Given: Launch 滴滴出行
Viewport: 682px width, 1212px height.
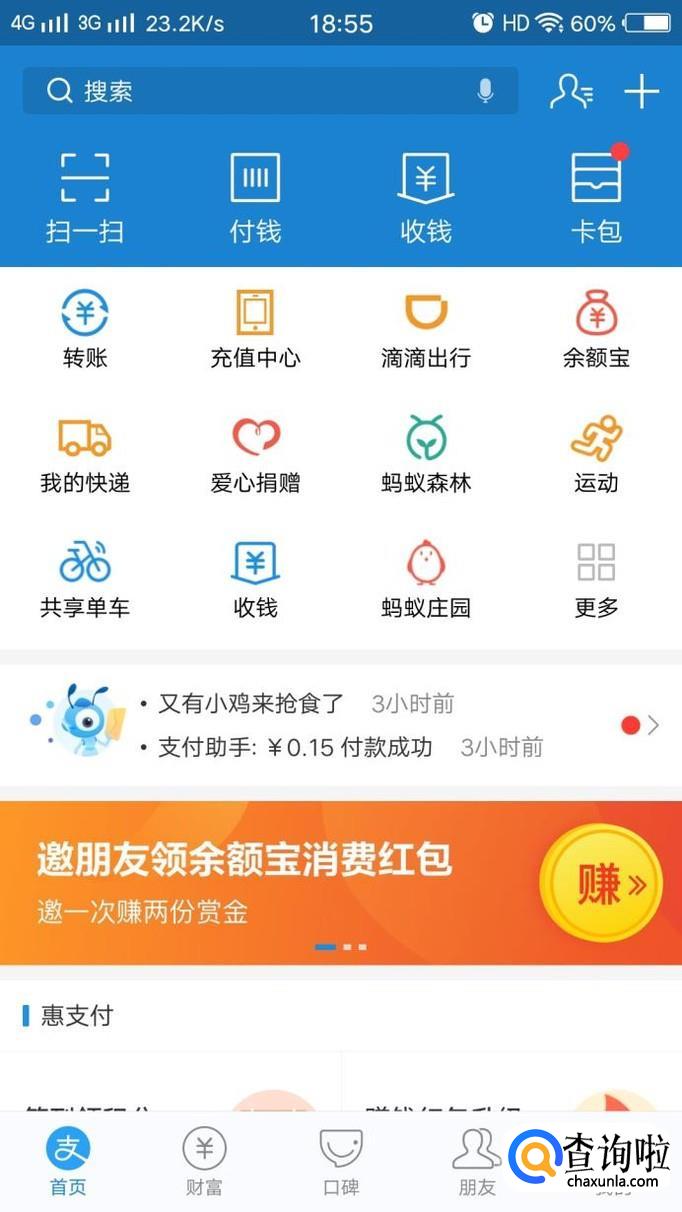Looking at the screenshot, I should point(426,330).
